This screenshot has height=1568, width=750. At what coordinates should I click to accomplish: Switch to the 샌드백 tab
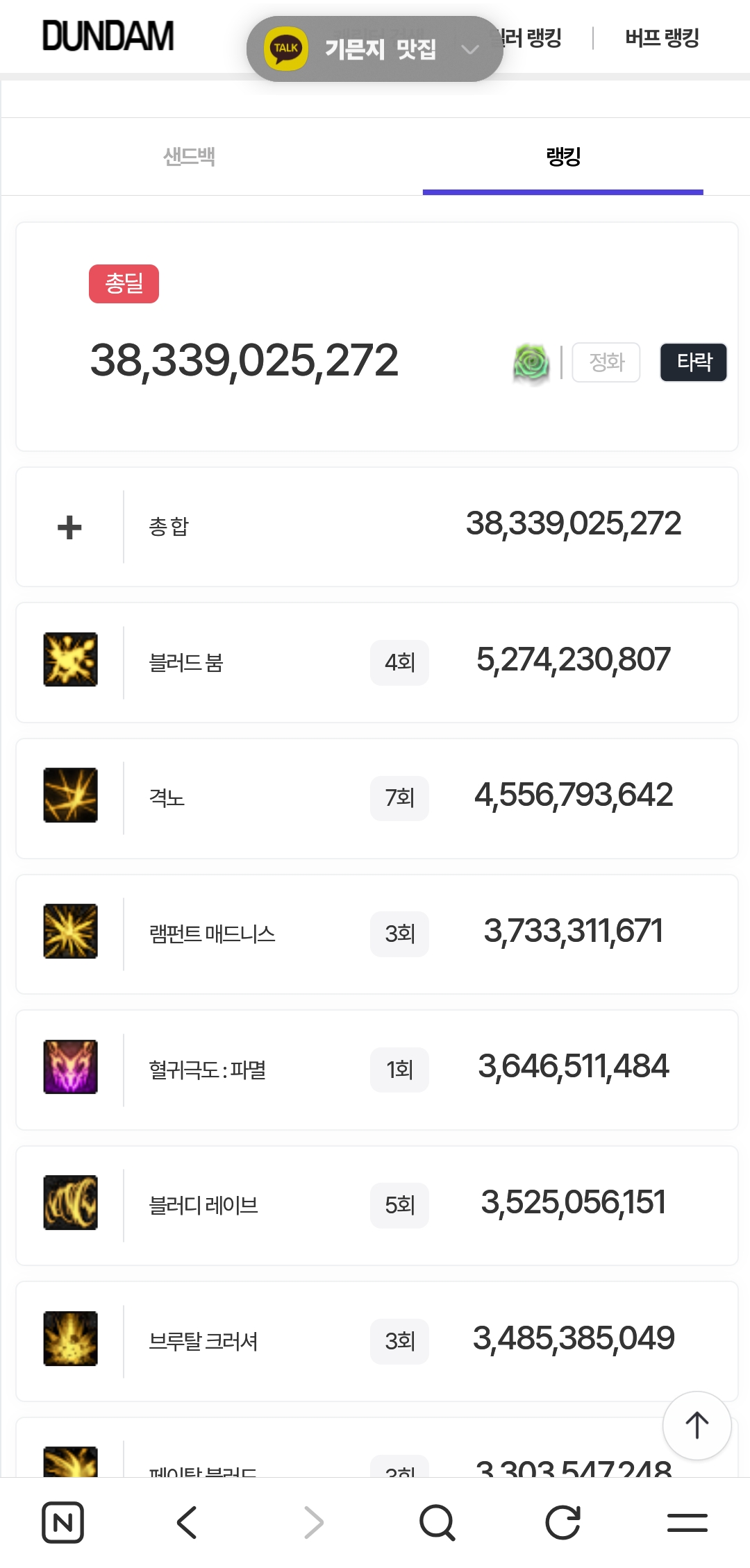(x=189, y=157)
